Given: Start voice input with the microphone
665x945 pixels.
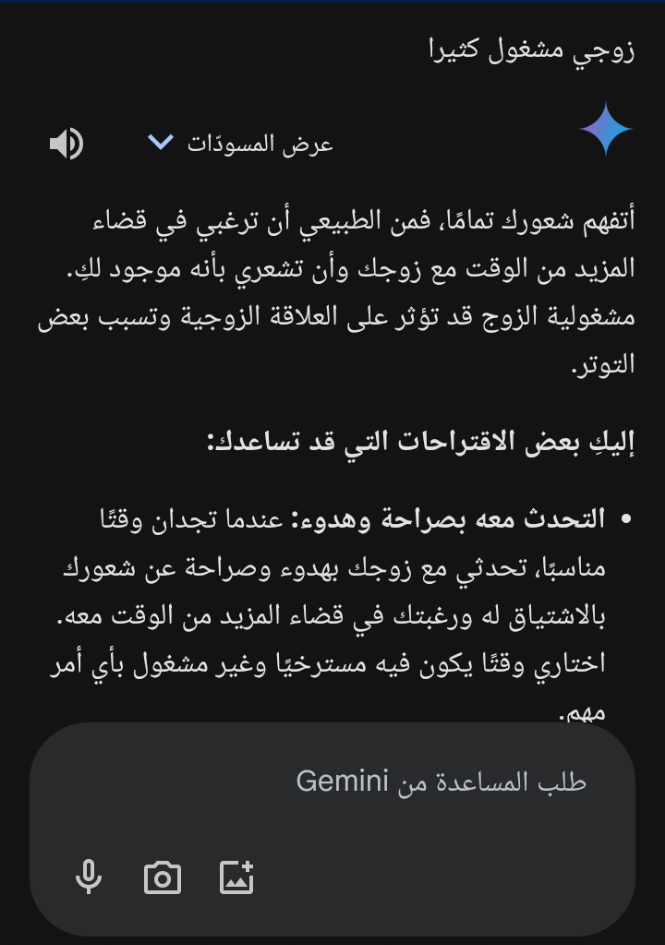Looking at the screenshot, I should (x=89, y=878).
